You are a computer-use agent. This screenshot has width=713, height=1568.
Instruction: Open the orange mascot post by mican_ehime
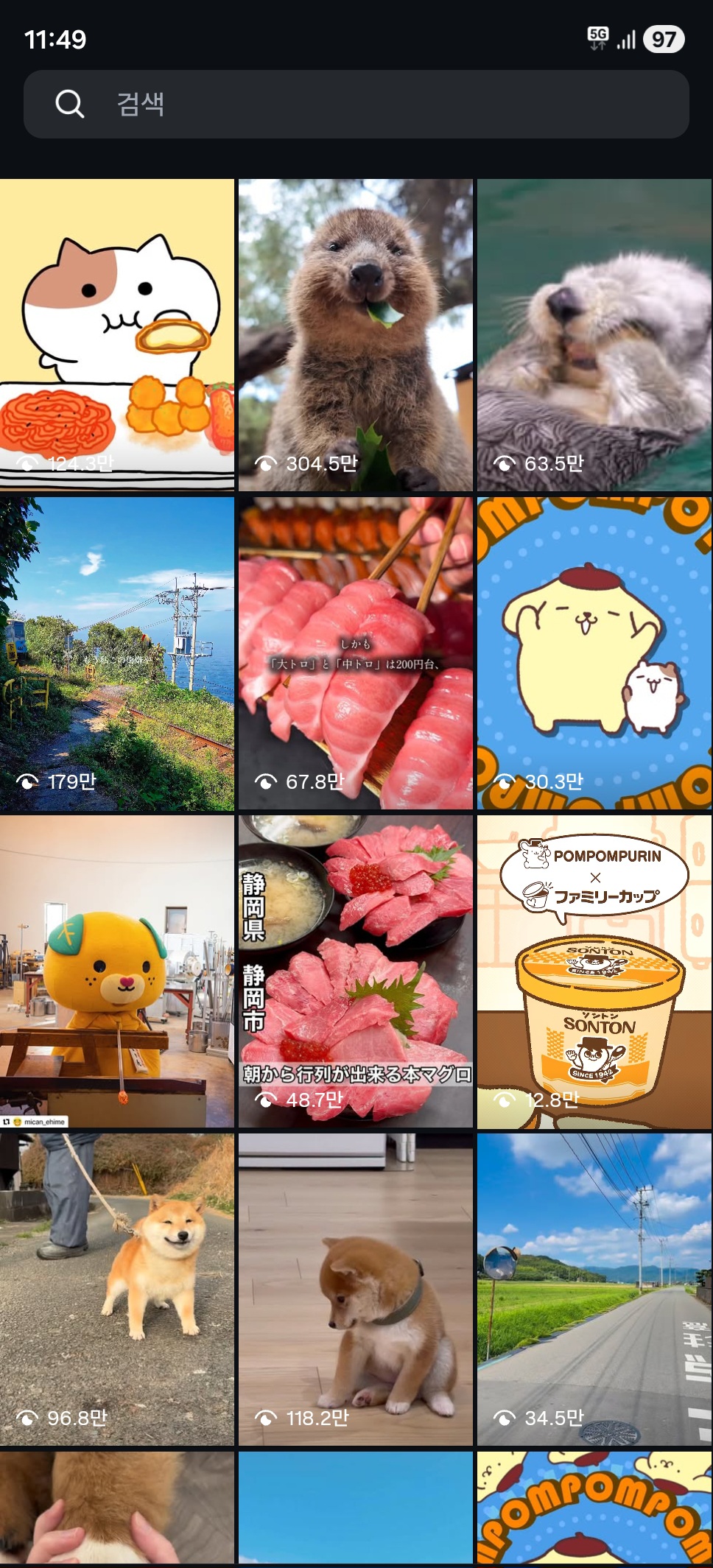point(117,971)
